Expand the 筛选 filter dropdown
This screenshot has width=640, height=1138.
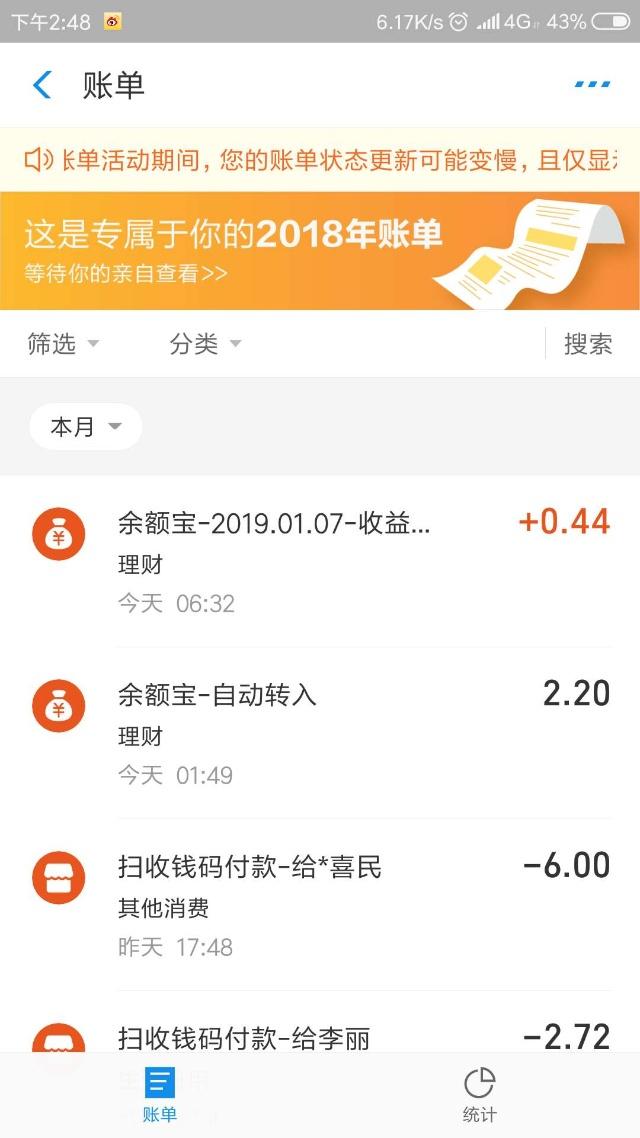[x=63, y=344]
